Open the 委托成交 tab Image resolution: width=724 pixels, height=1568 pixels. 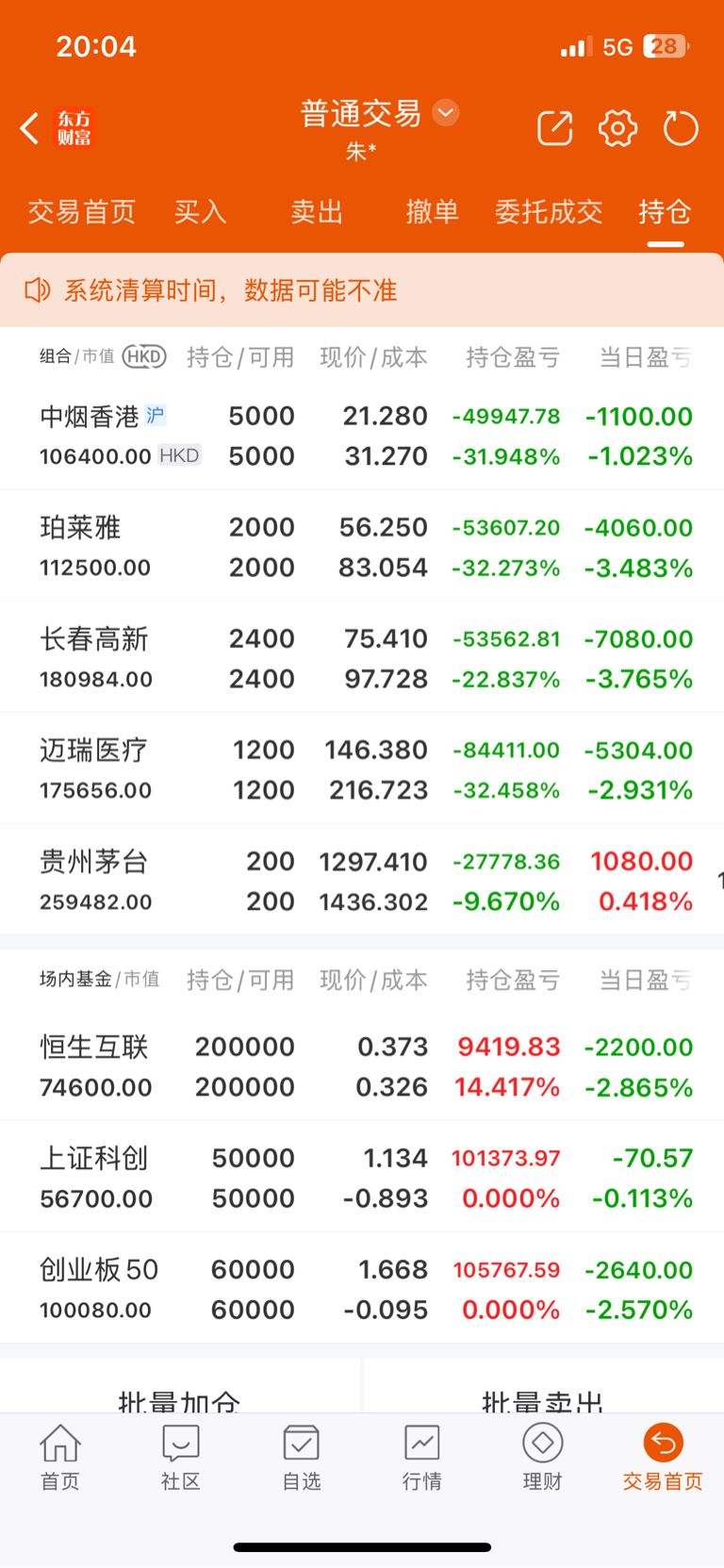549,211
